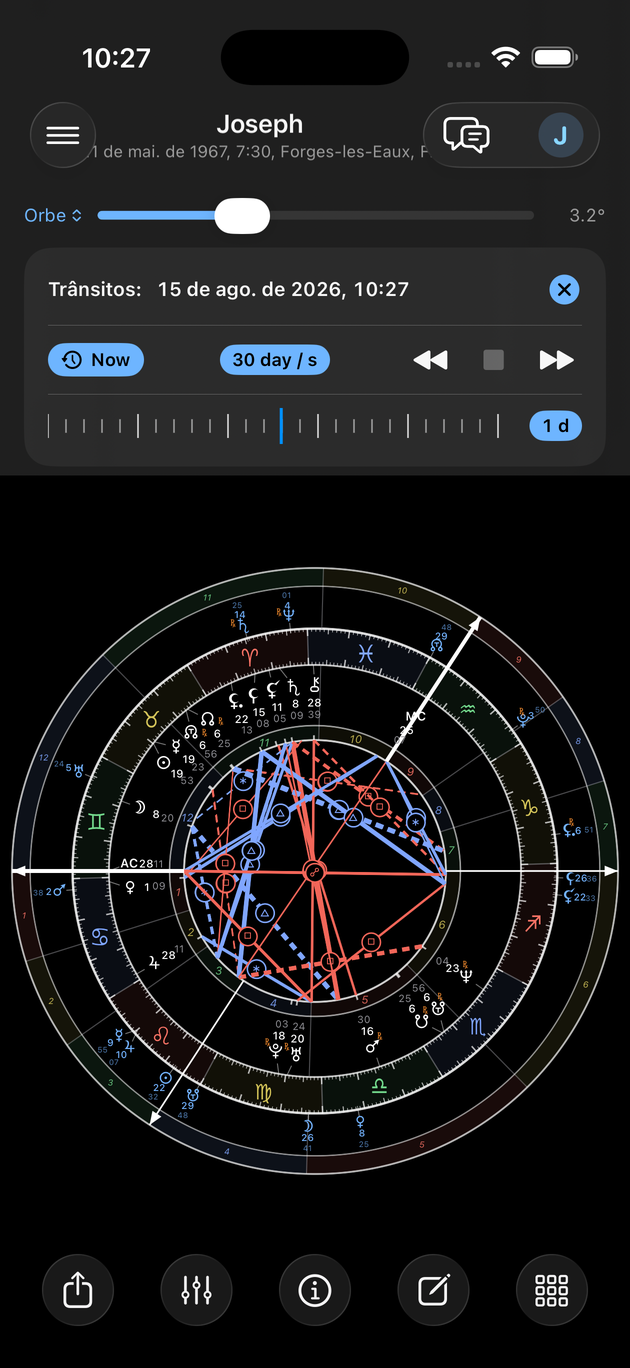Expand the Orbe dropdown selector
Viewport: 630px width, 1368px height.
click(54, 215)
